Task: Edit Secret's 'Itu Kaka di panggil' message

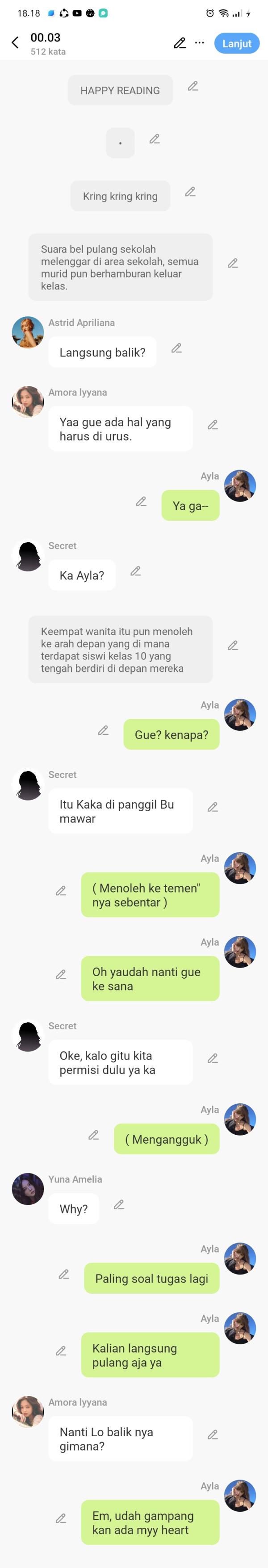Action: coord(213,807)
